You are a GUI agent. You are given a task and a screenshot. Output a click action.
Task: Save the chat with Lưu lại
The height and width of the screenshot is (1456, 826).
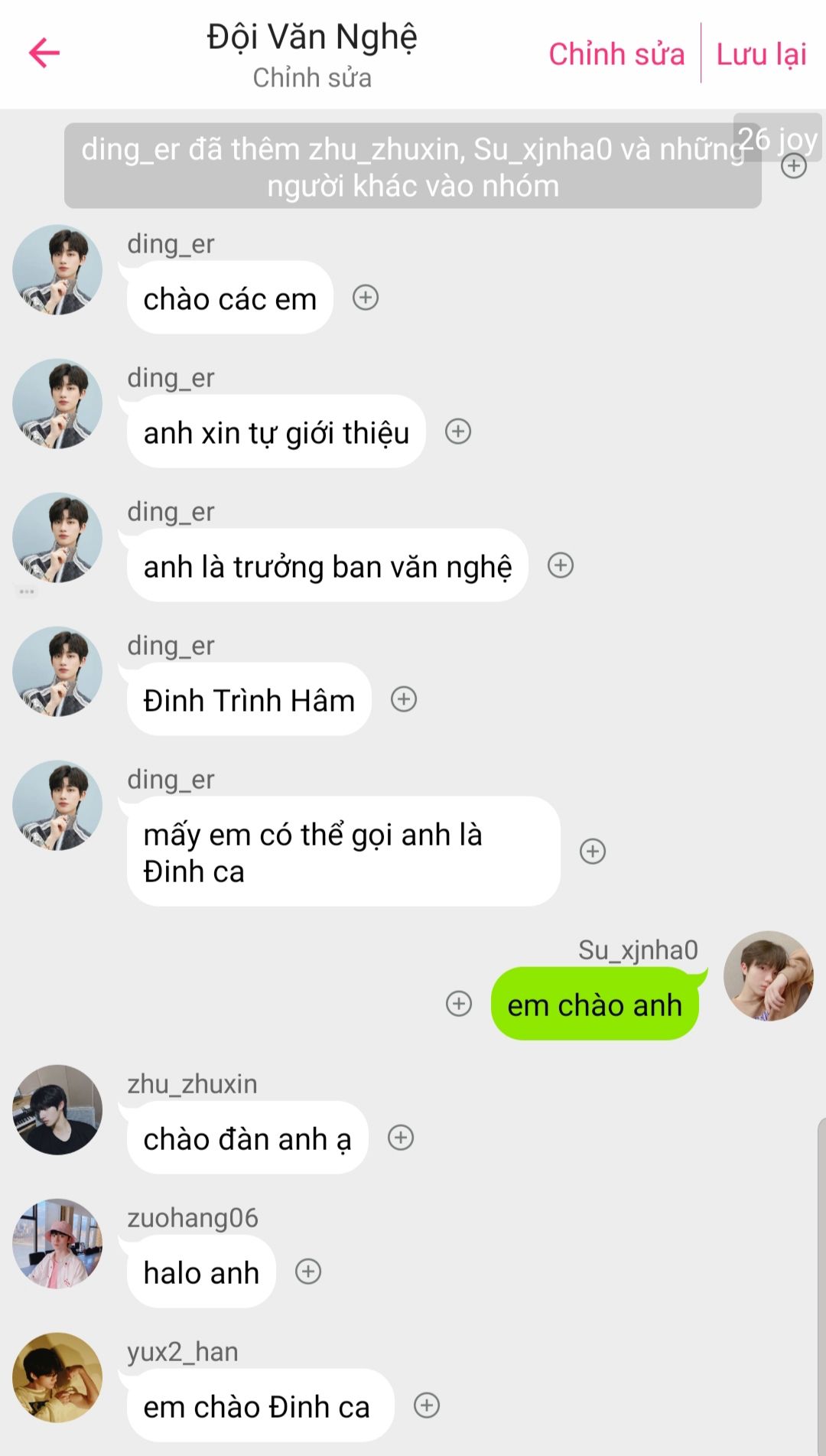(761, 54)
